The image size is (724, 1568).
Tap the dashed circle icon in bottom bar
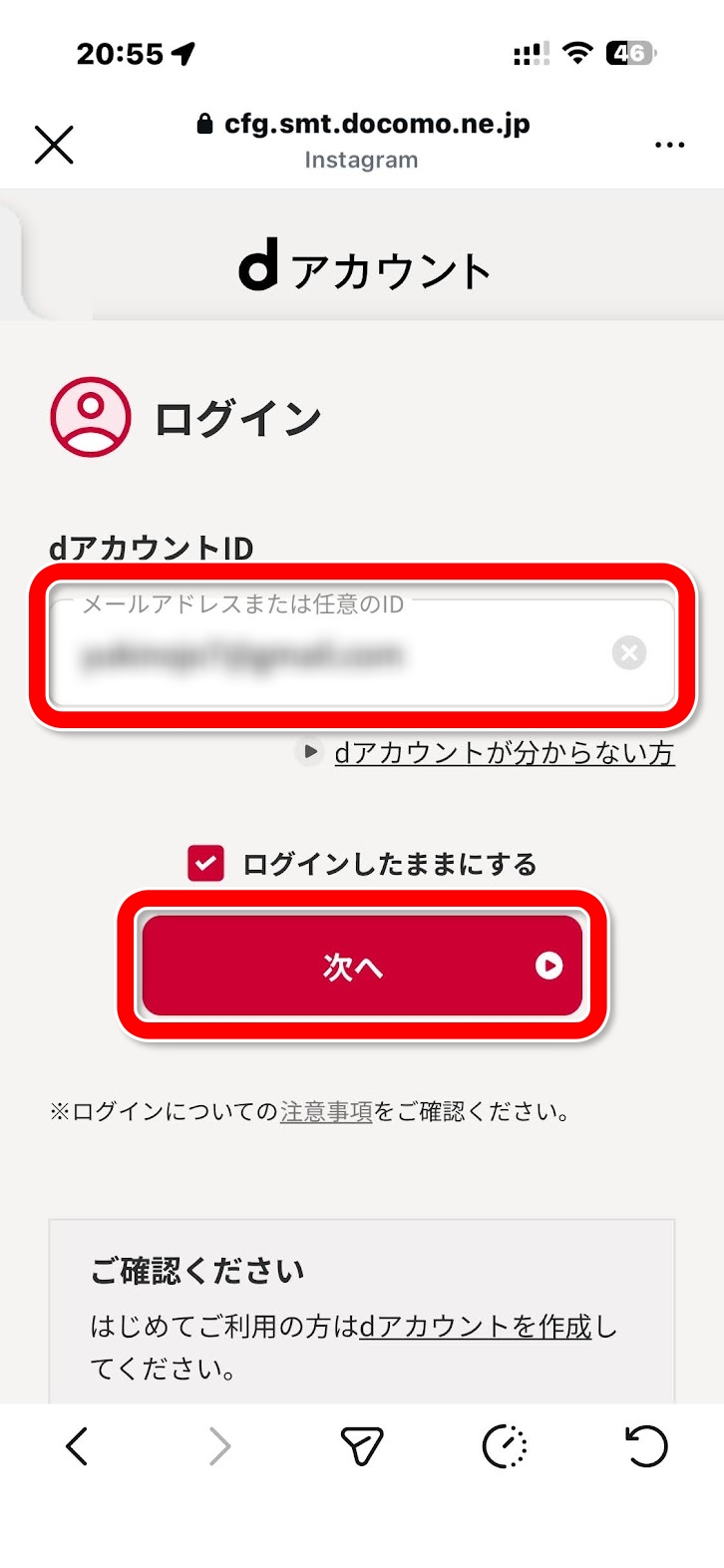(x=504, y=1446)
